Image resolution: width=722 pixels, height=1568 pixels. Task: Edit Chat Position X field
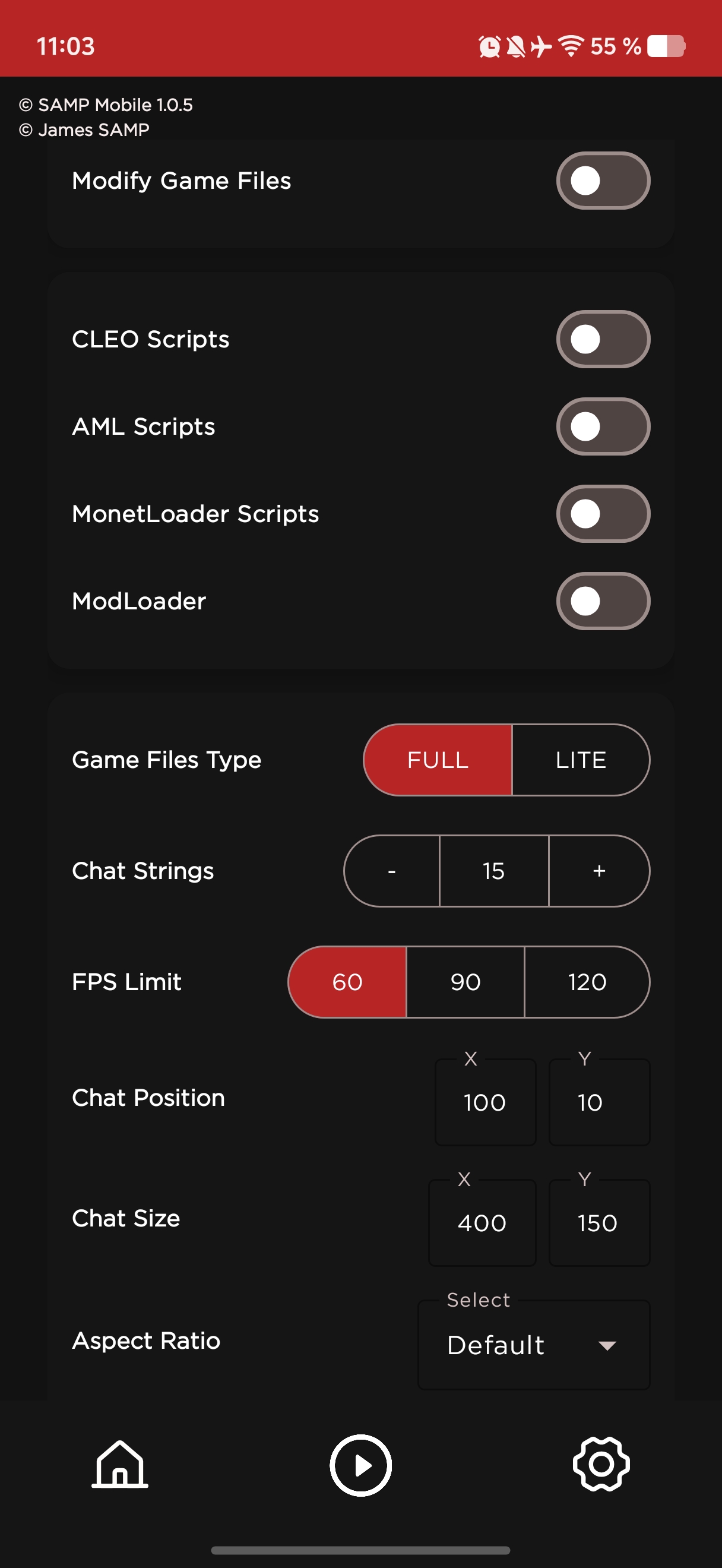click(484, 1102)
